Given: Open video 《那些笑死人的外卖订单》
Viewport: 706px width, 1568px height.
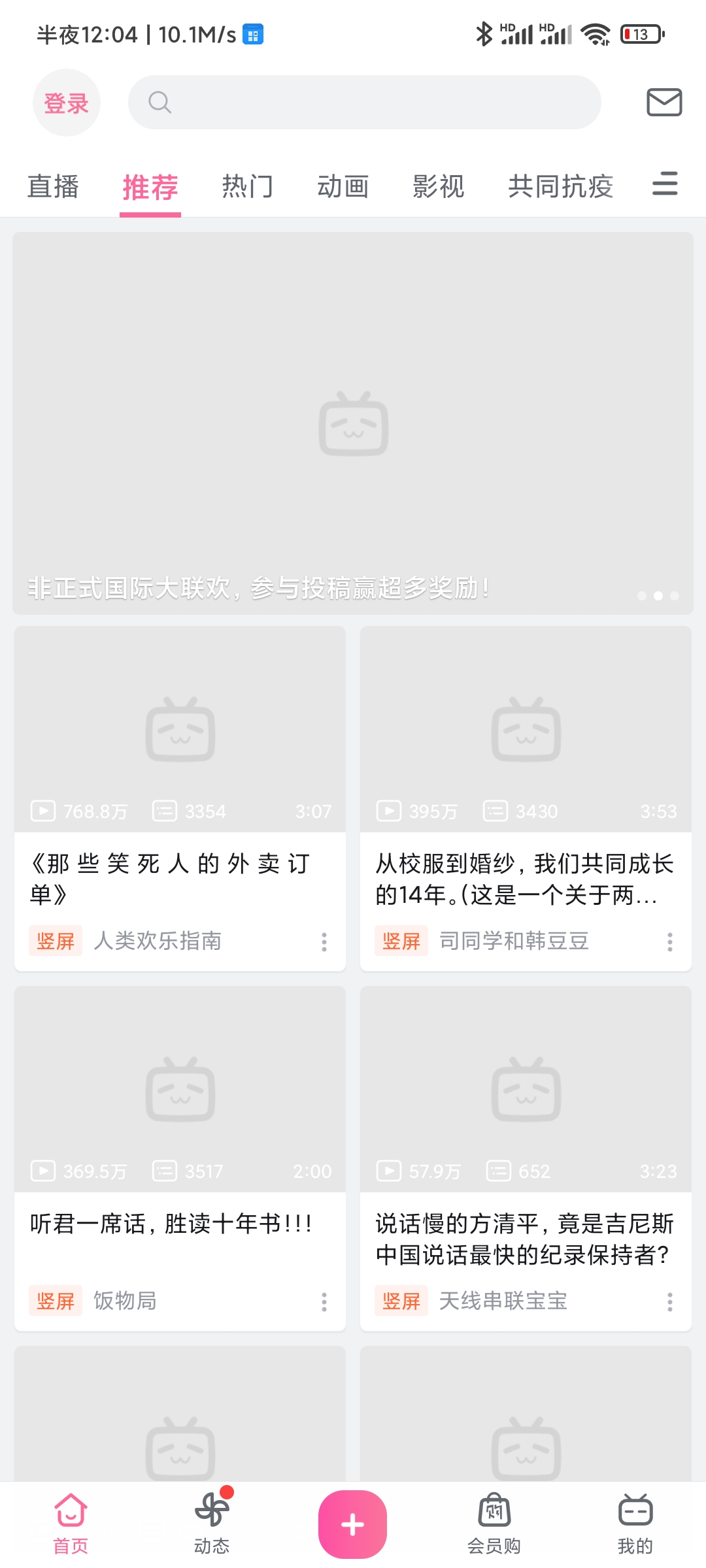Looking at the screenshot, I should (180, 798).
